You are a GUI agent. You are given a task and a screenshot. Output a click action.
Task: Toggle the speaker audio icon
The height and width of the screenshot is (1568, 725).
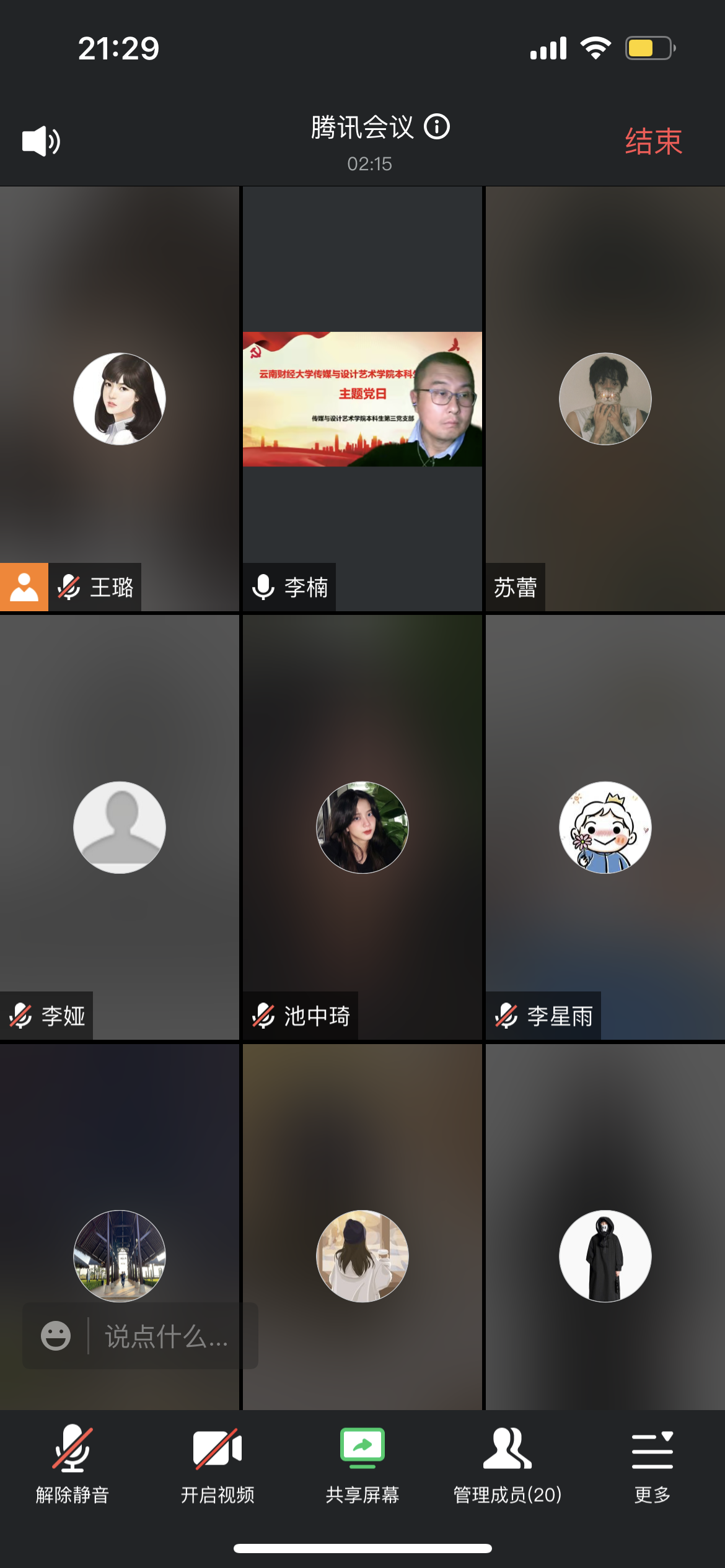pos(41,141)
